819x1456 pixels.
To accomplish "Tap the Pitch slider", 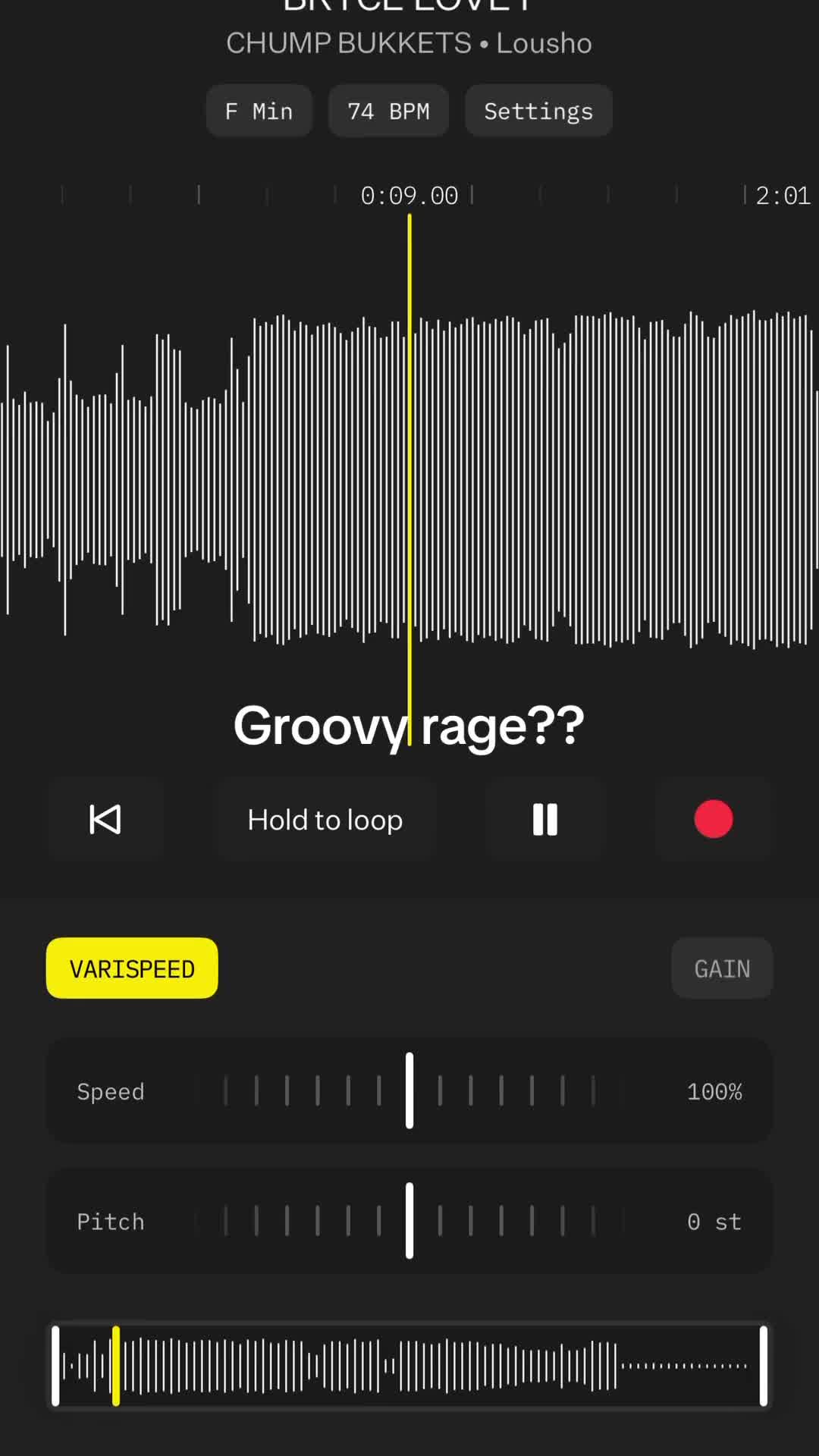I will (x=409, y=1221).
